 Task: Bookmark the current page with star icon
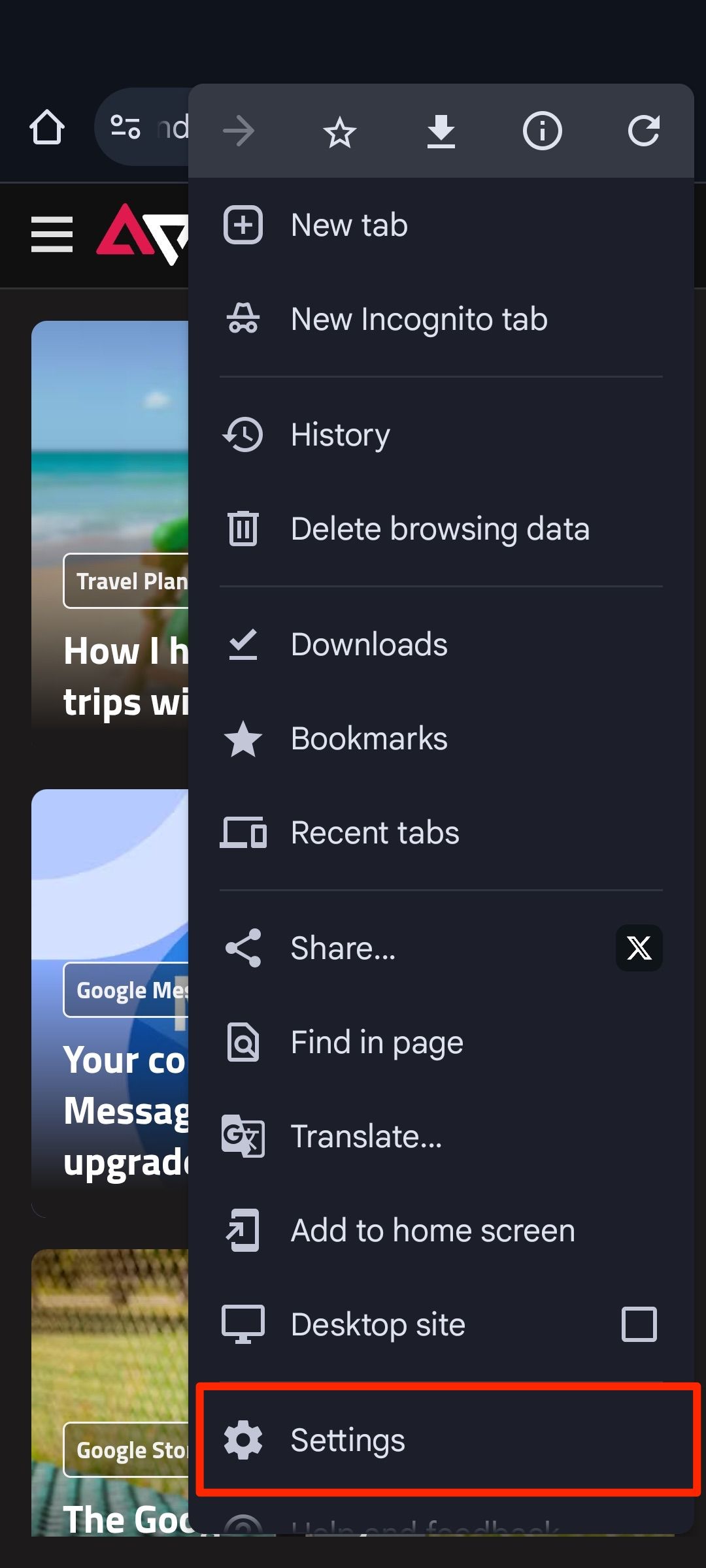pyautogui.click(x=340, y=131)
